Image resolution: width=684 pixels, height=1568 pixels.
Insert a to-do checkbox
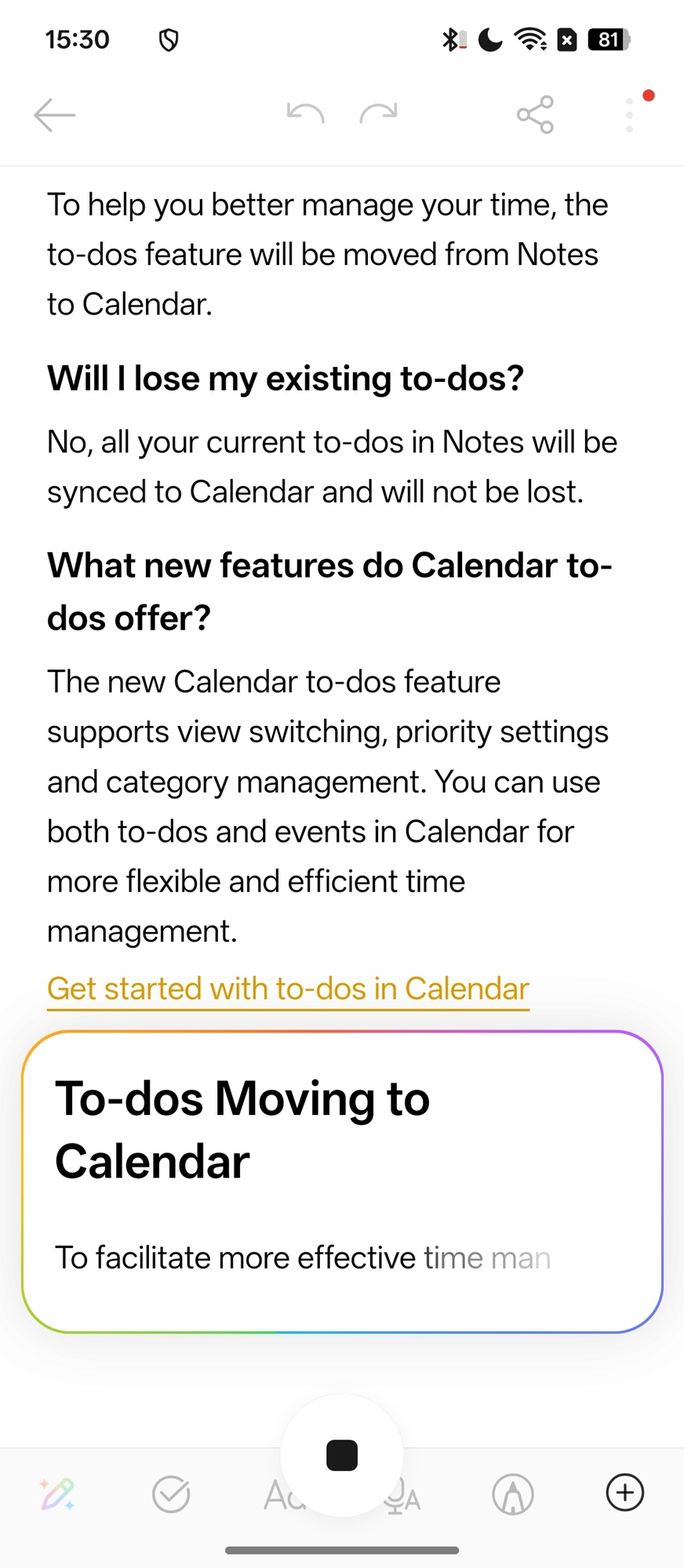[171, 1494]
